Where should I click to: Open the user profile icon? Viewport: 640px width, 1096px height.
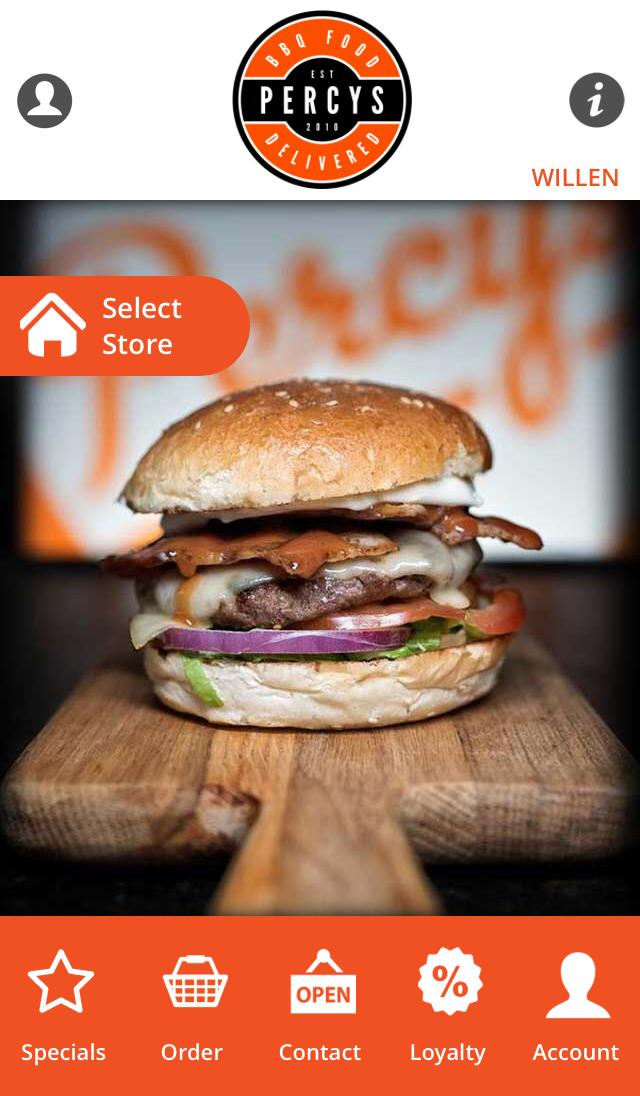[x=45, y=101]
